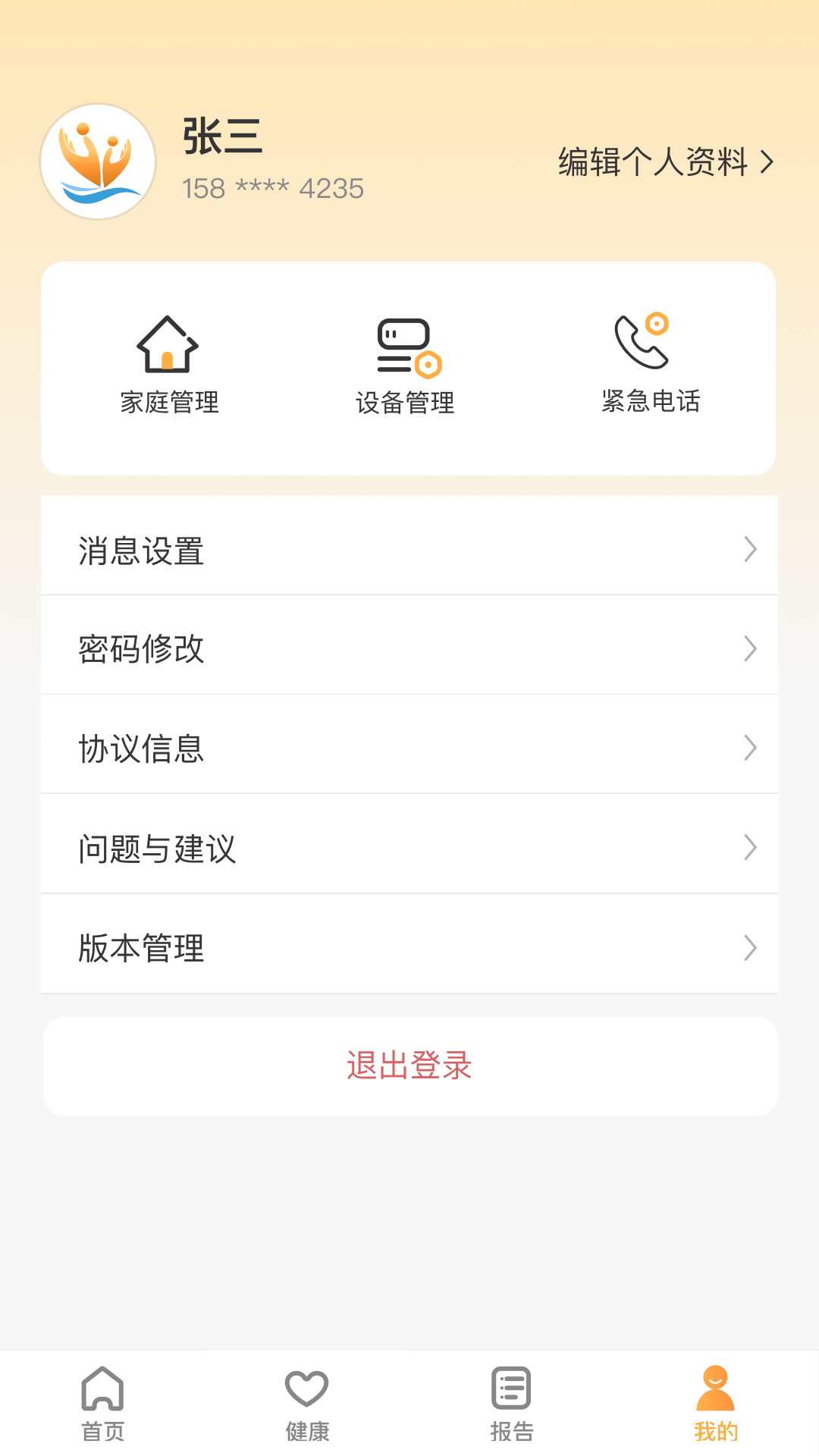Viewport: 819px width, 1456px height.
Task: View 协议信息 agreement information
Action: coord(409,748)
